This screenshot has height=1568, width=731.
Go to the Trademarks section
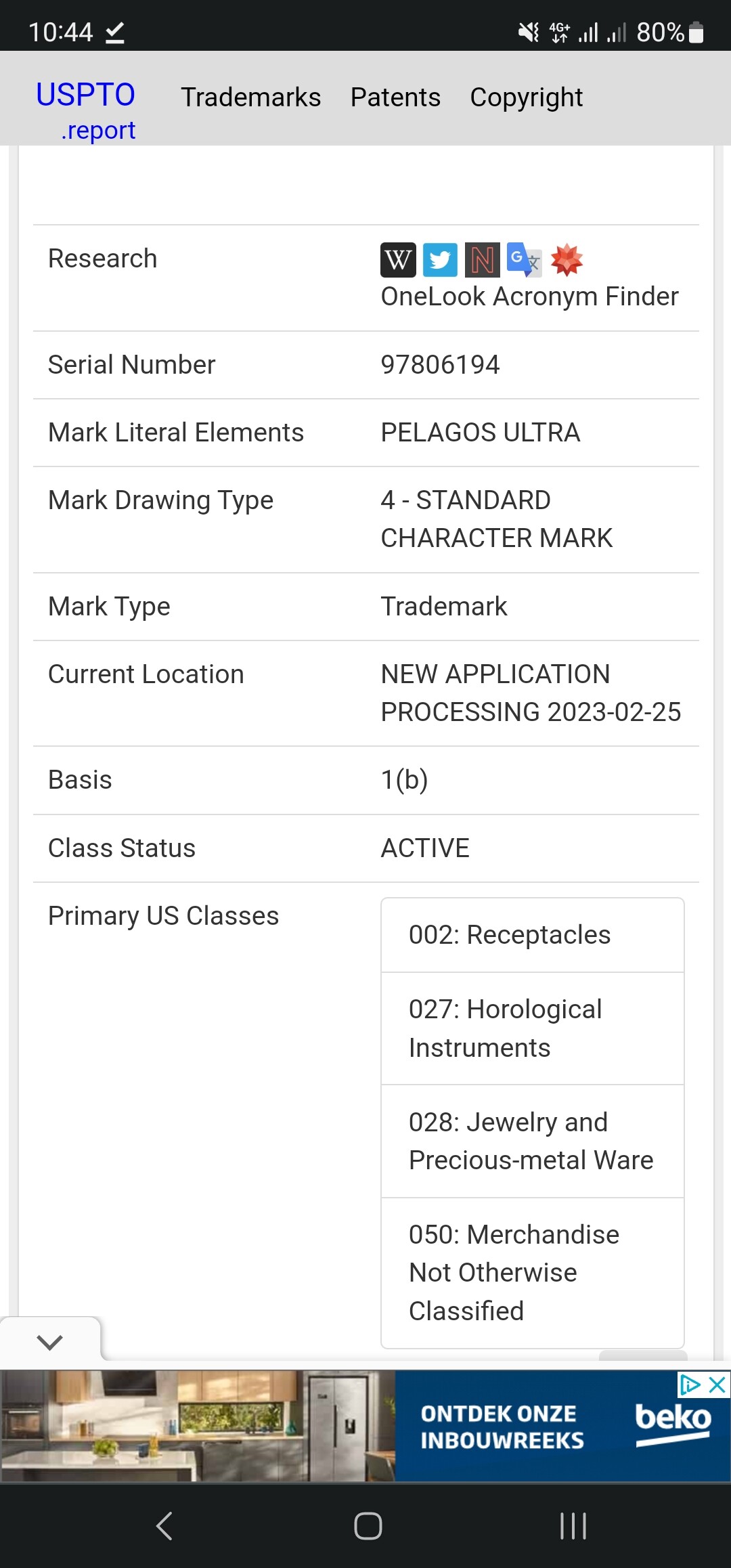pyautogui.click(x=251, y=97)
